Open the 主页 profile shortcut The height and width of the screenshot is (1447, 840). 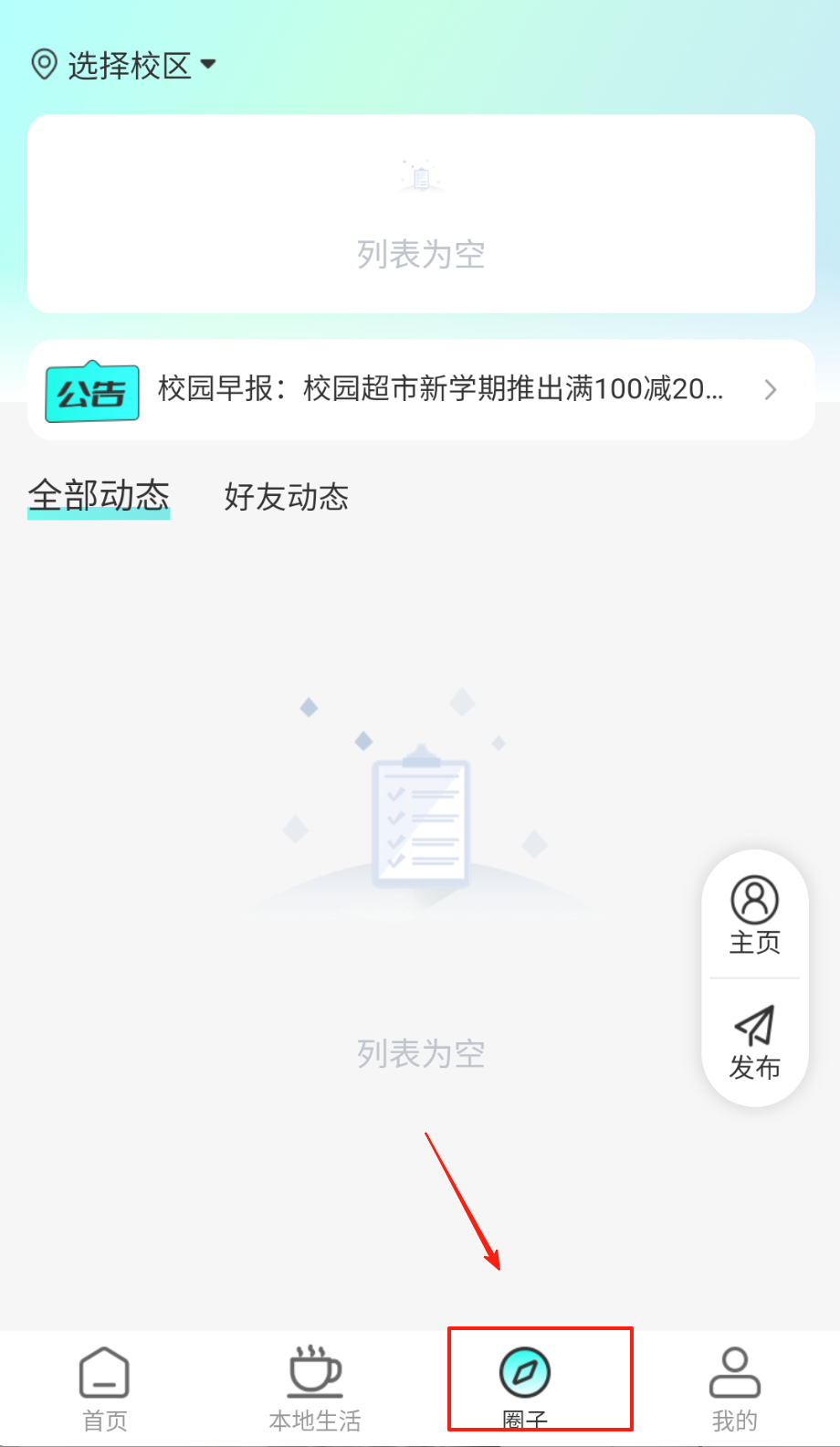[x=754, y=915]
